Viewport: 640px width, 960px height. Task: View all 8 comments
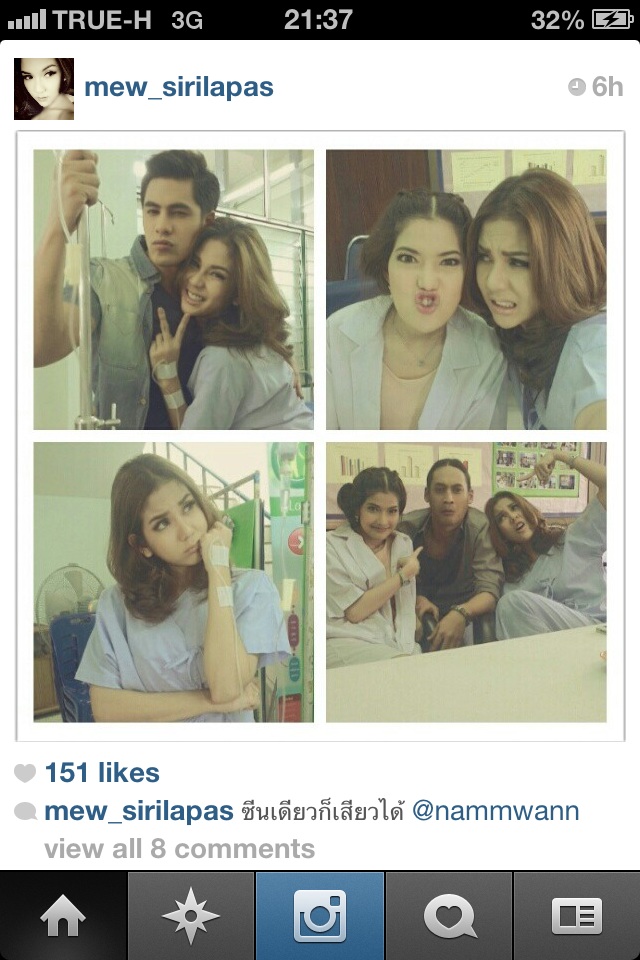coord(179,849)
